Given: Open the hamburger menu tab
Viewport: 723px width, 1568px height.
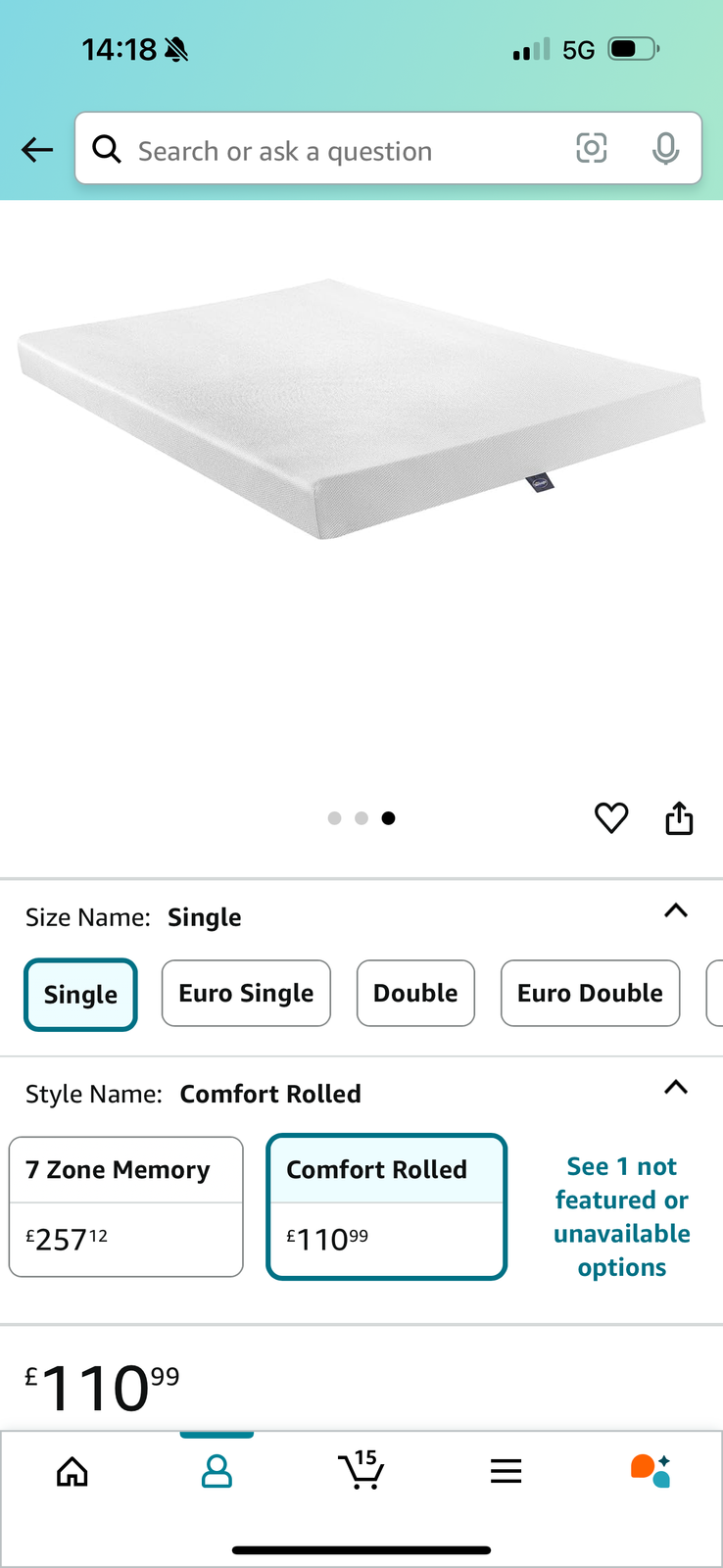Looking at the screenshot, I should coord(506,1471).
